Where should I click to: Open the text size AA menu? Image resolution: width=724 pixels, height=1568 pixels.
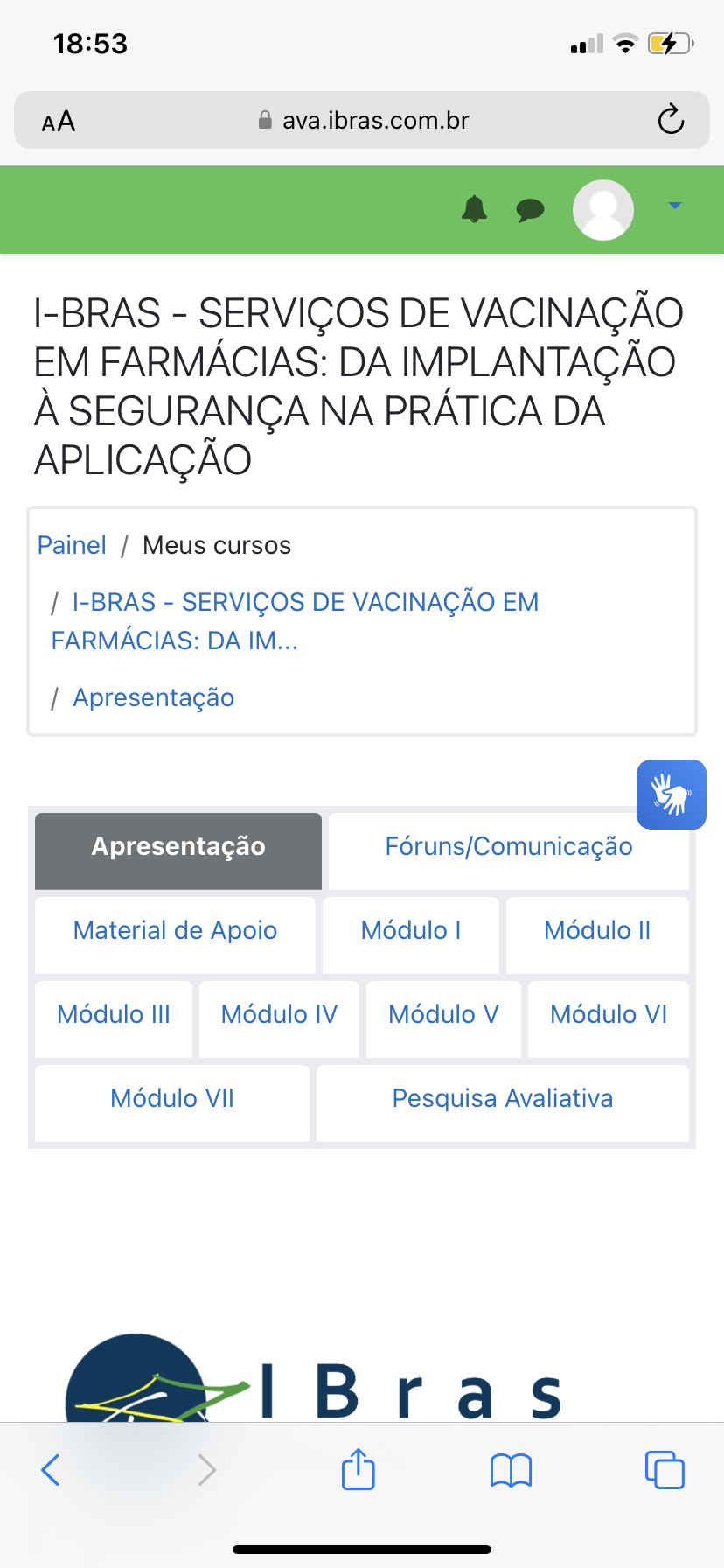59,121
